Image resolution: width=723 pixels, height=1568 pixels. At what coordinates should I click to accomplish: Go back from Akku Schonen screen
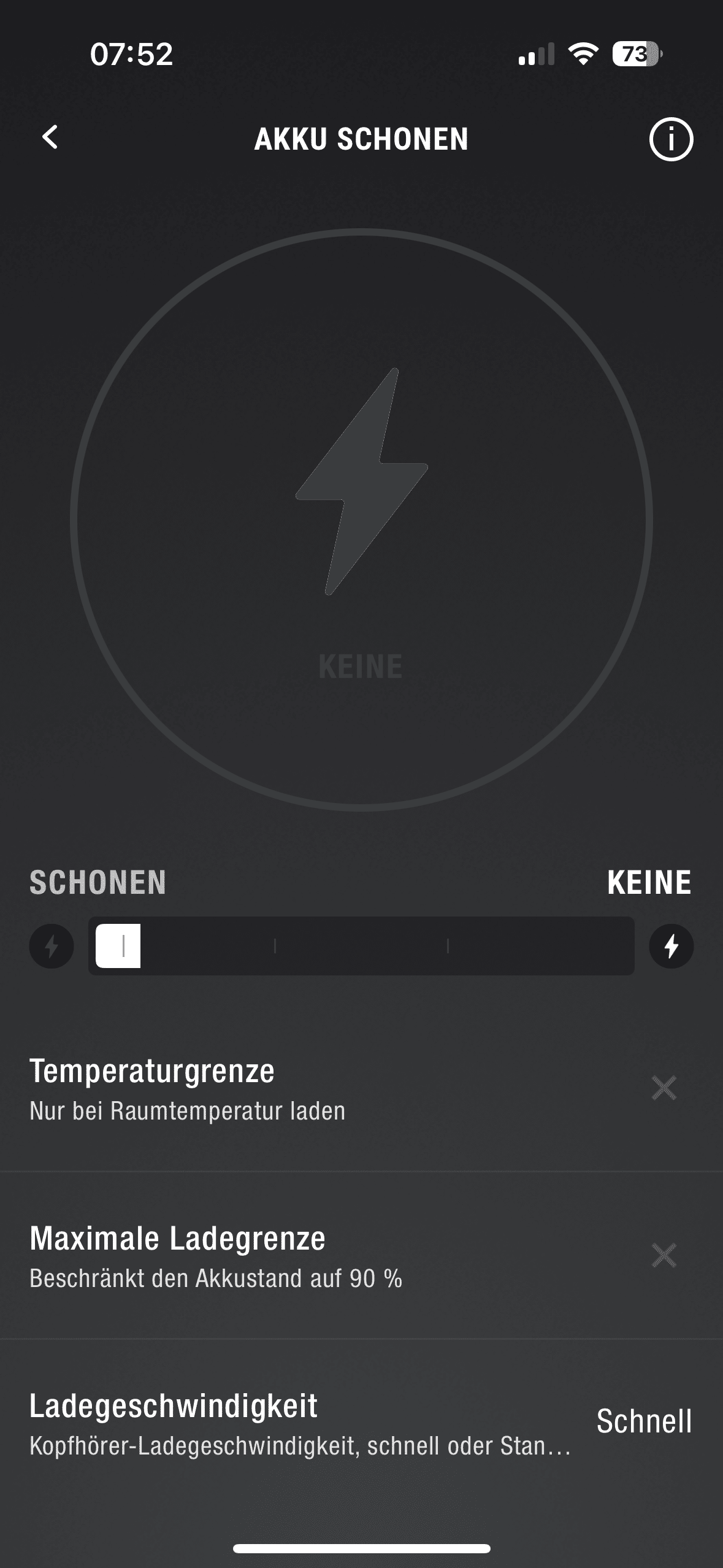(x=50, y=137)
